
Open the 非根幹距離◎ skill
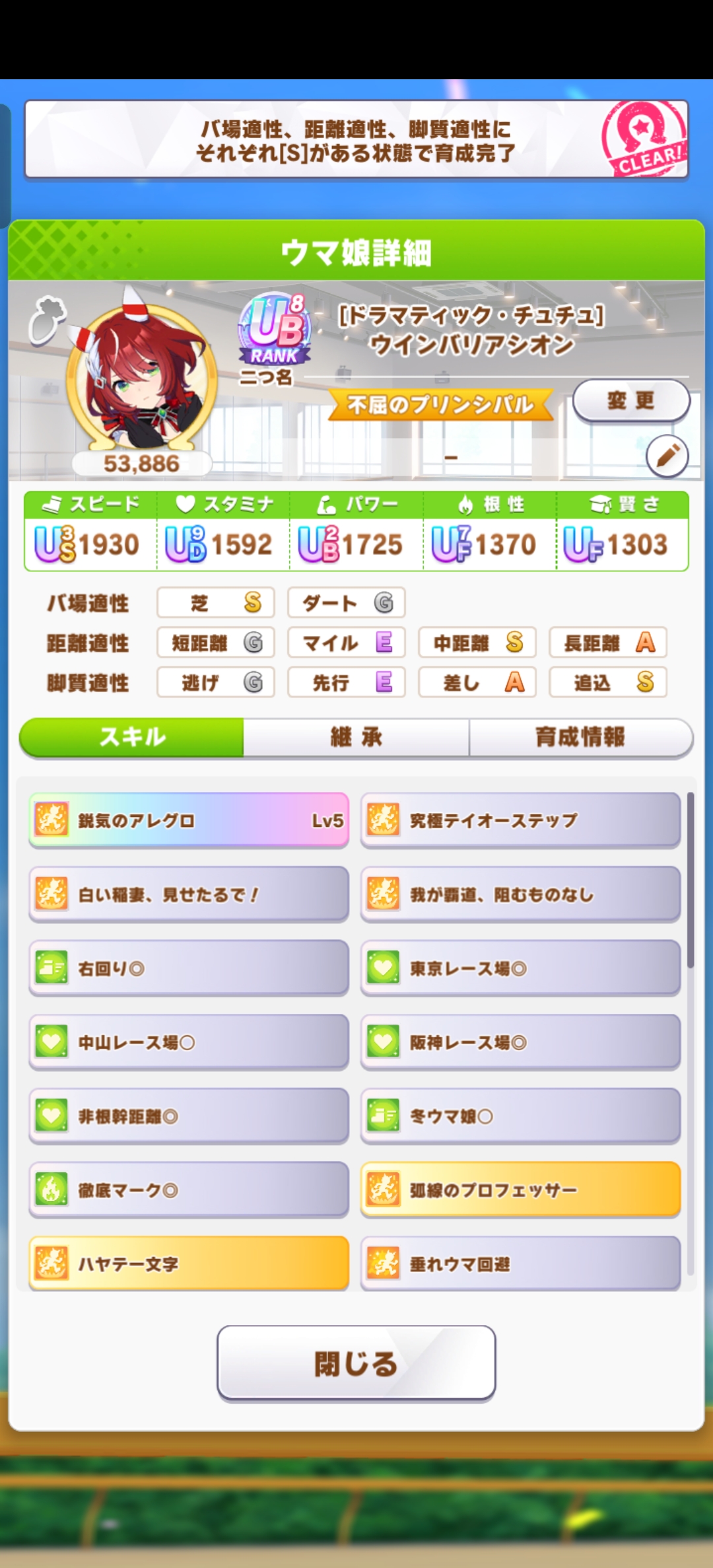tap(189, 1116)
